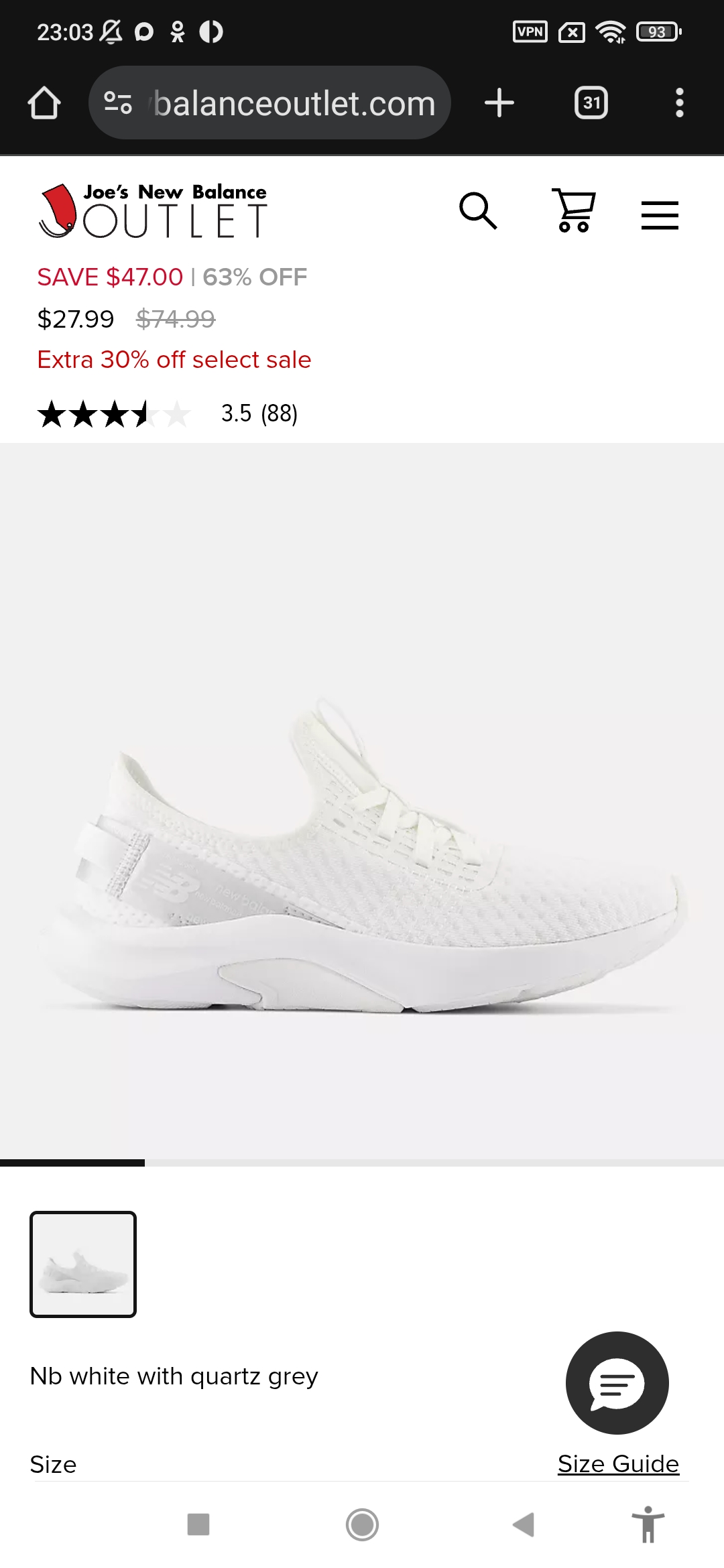Go to the browser home page
Viewport: 724px width, 1568px height.
pyautogui.click(x=44, y=103)
